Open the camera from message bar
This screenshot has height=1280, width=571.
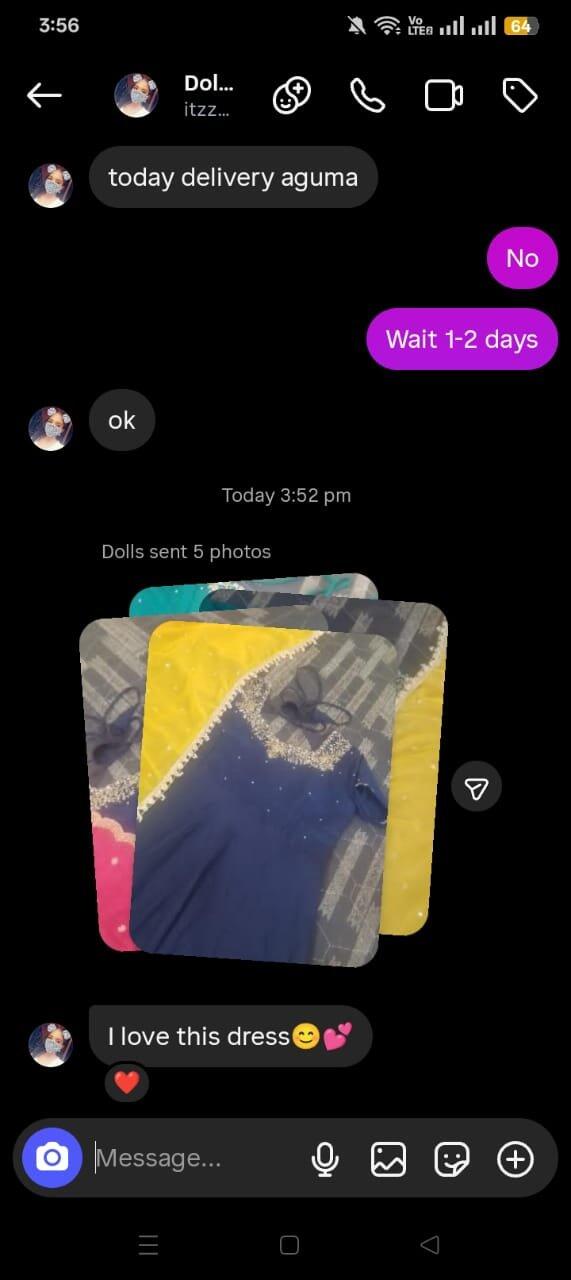[52, 1158]
